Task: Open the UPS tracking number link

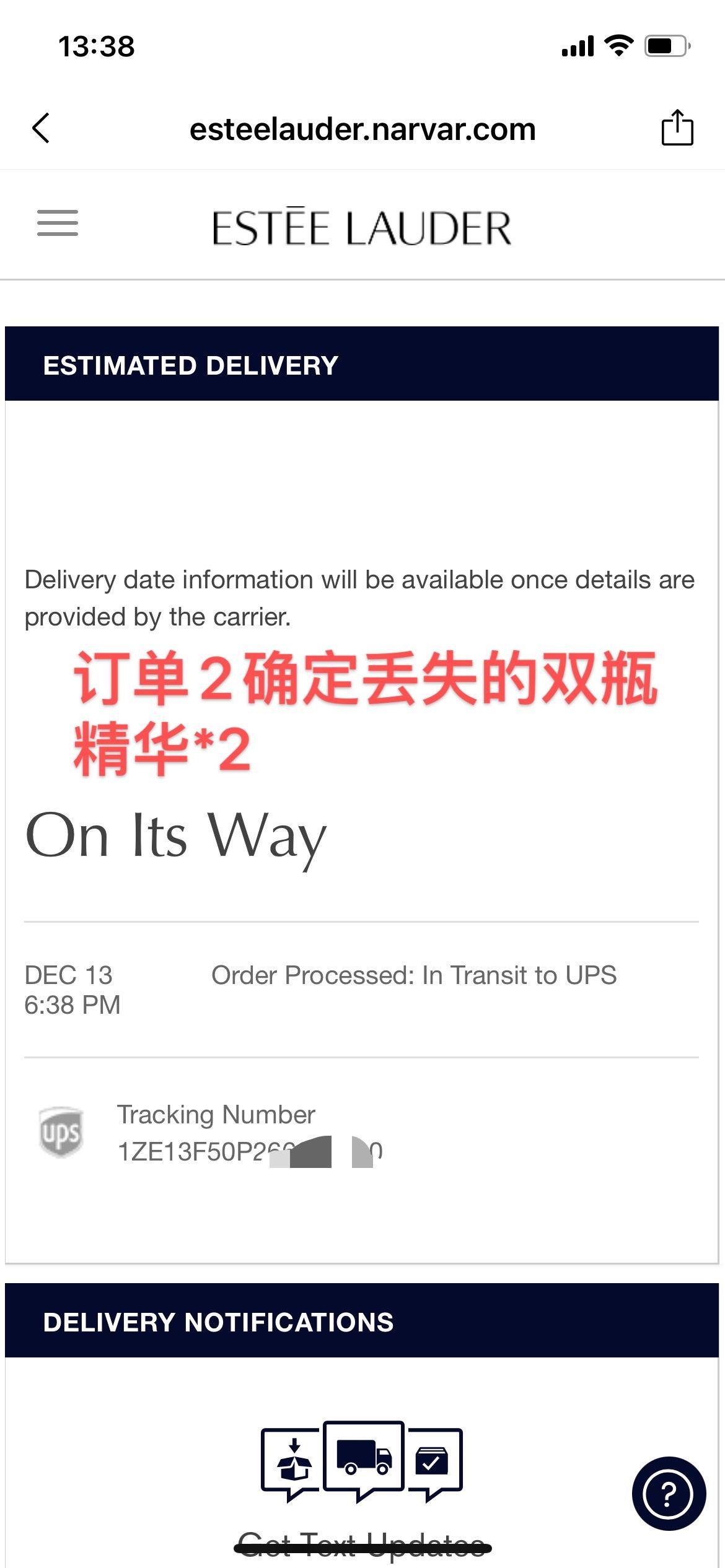Action: [x=249, y=1152]
